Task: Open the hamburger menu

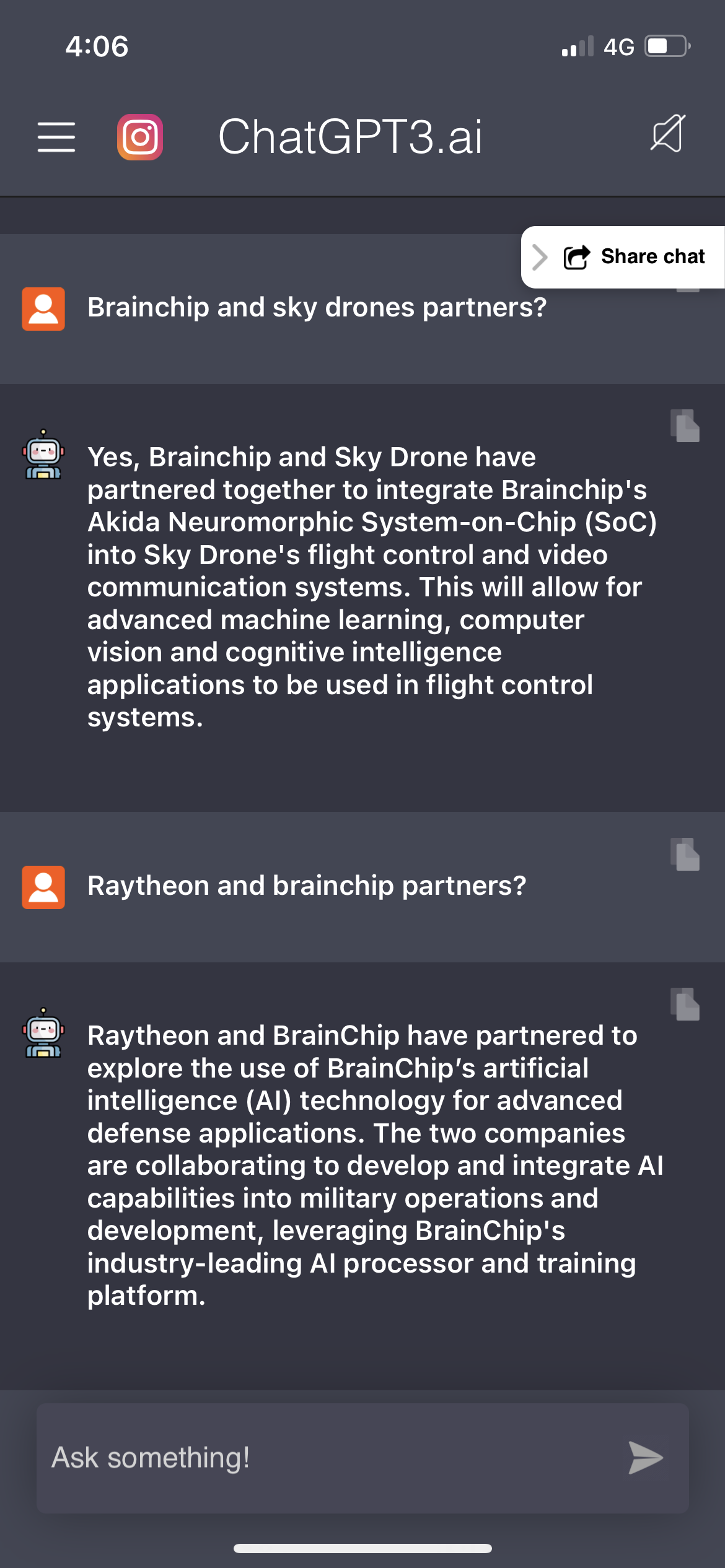Action: (56, 137)
